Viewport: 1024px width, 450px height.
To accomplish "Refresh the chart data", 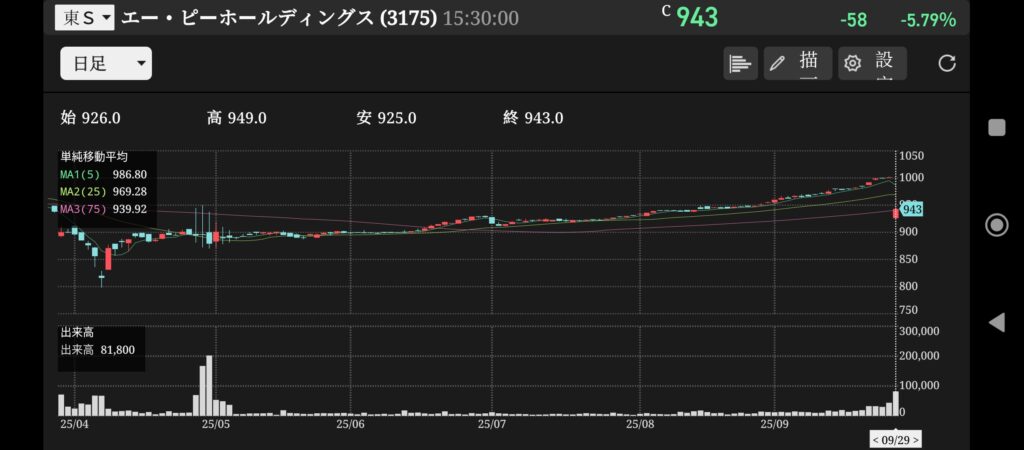I will point(947,64).
